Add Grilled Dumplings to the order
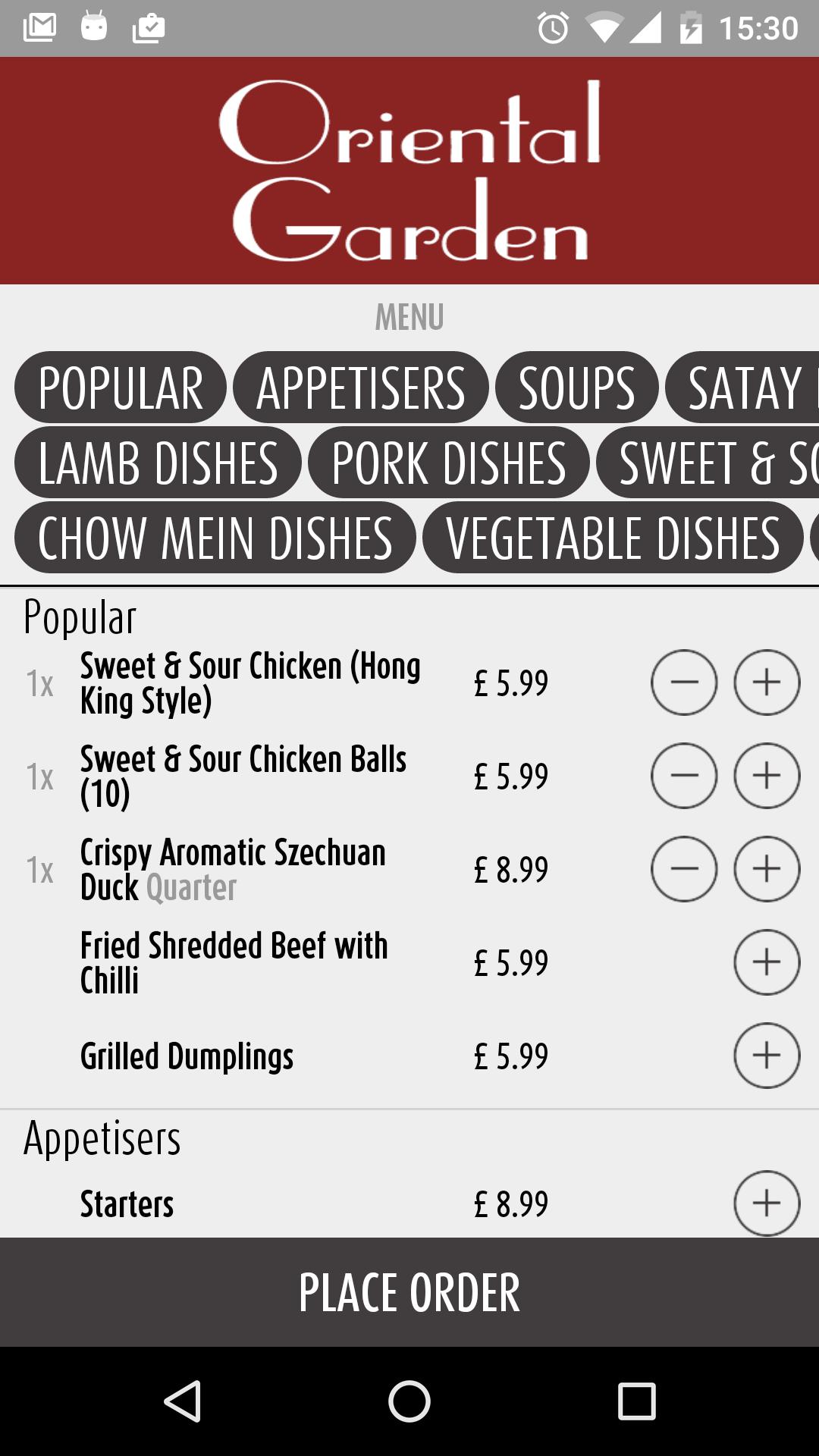The width and height of the screenshot is (819, 1456). (766, 1056)
